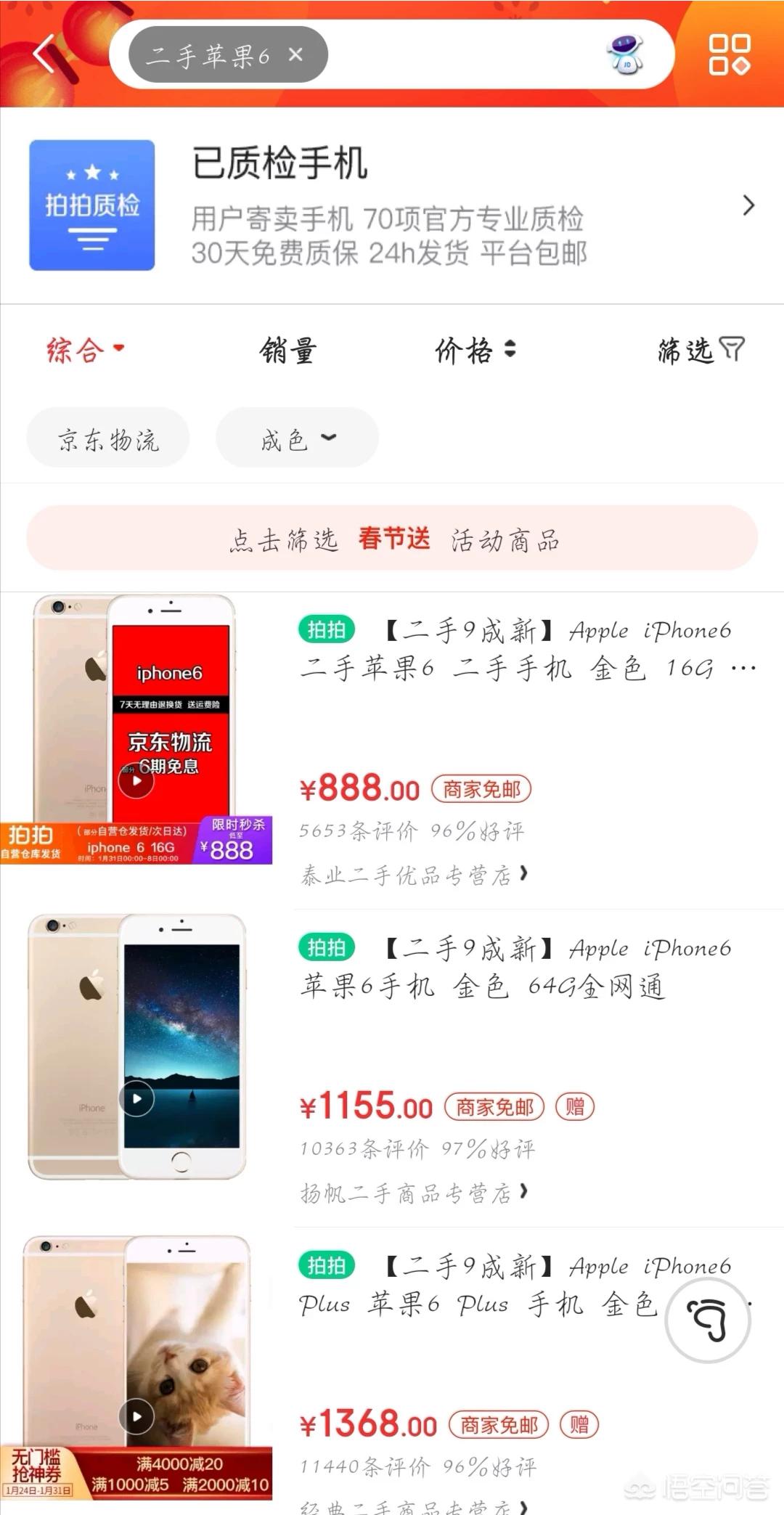
Task: Open the ¥1368 iPhone6 Plus listing
Action: click(x=479, y=1285)
